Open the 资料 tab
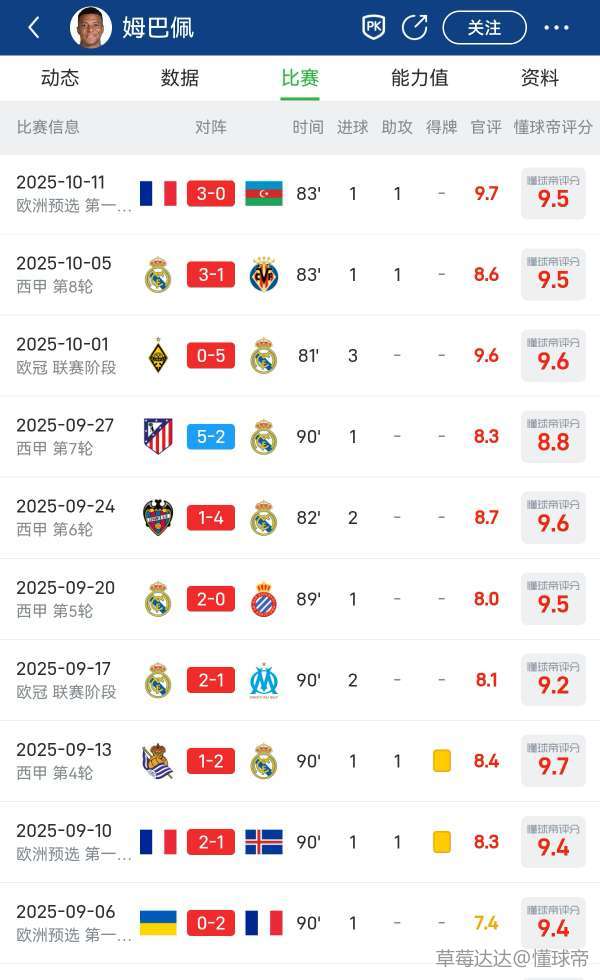Image resolution: width=600 pixels, height=980 pixels. click(x=540, y=78)
